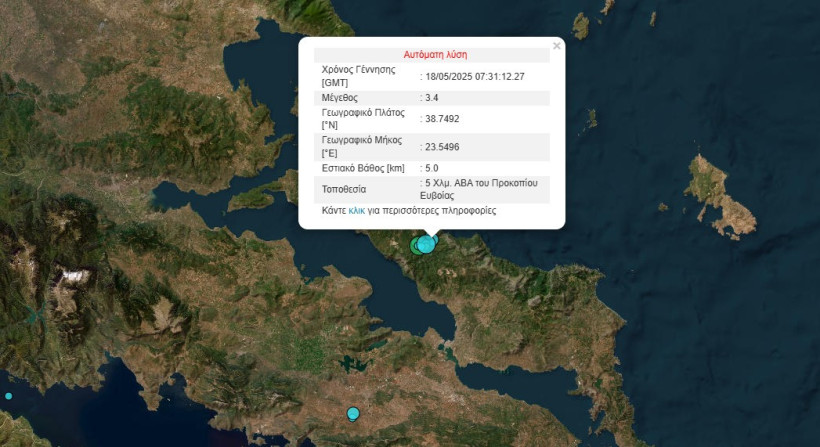Viewport: 820px width, 447px height.
Task: Select the small cyan marker at the left edge
Action: [x=8, y=397]
